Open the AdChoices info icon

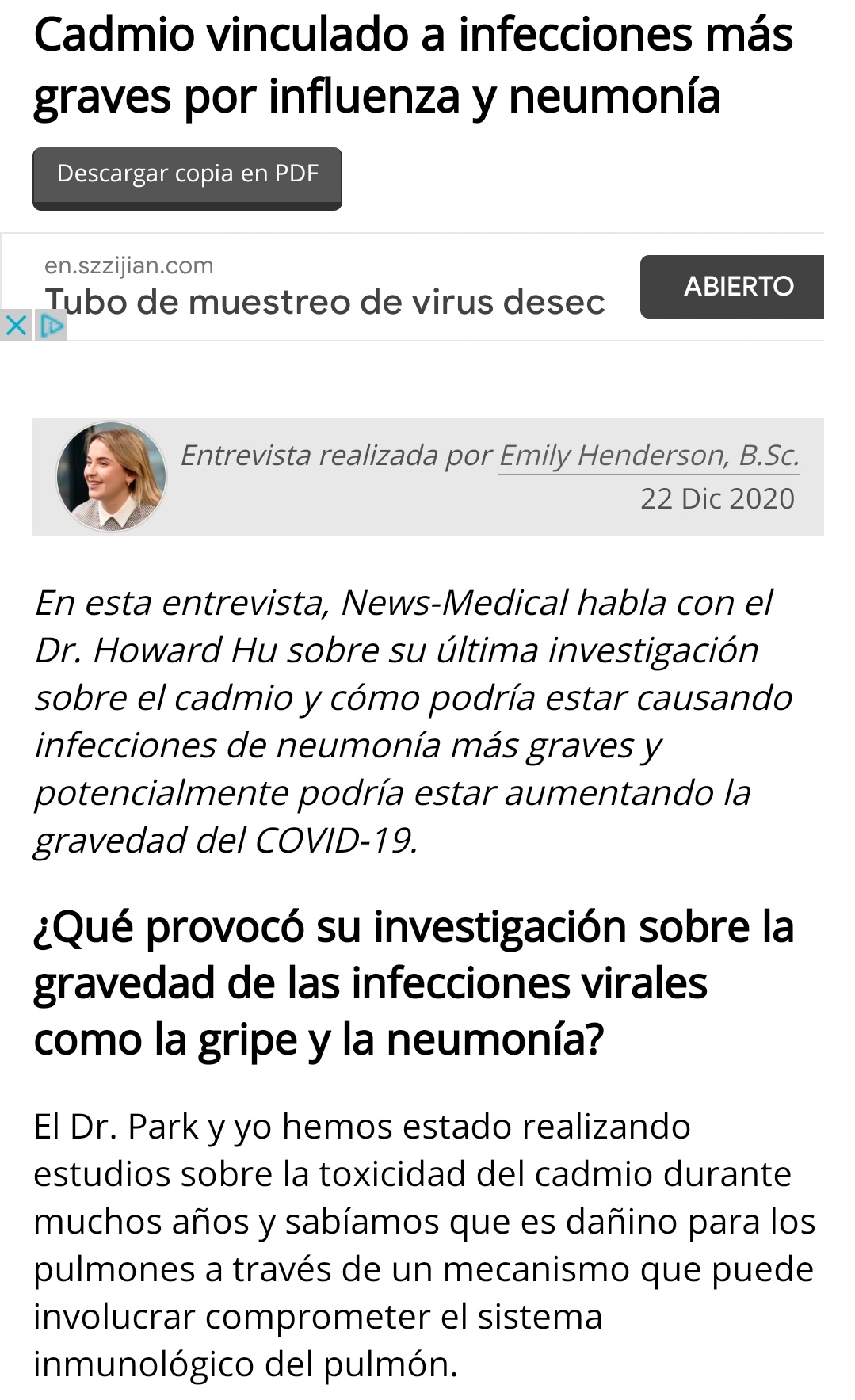point(52,325)
